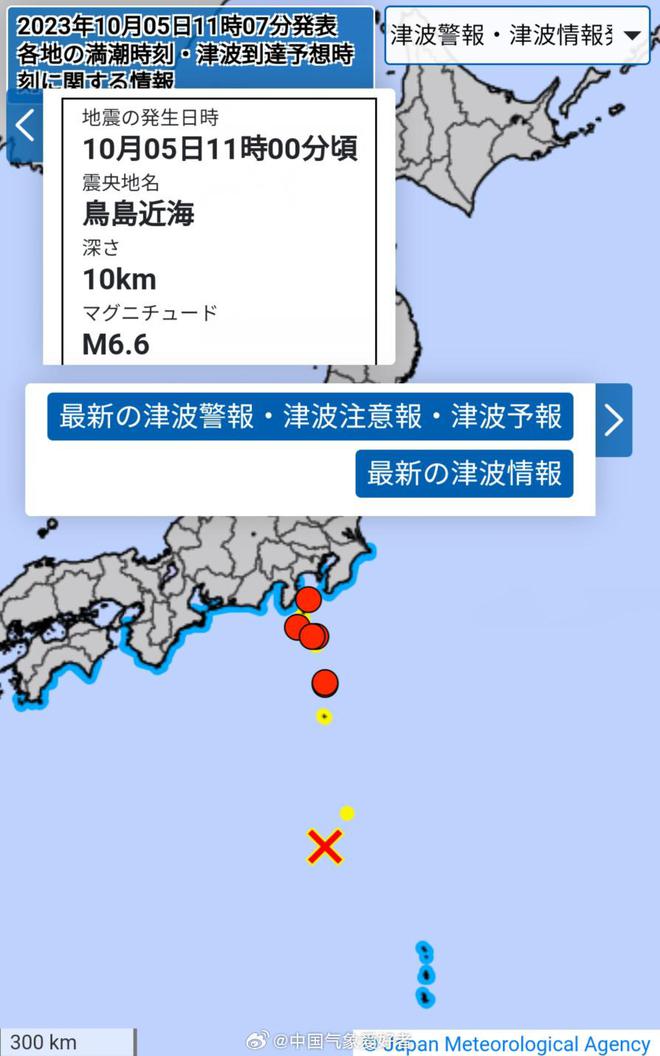Open the 津波警報・津波情報 dropdown menu
The height and width of the screenshot is (1056, 660).
(x=517, y=36)
